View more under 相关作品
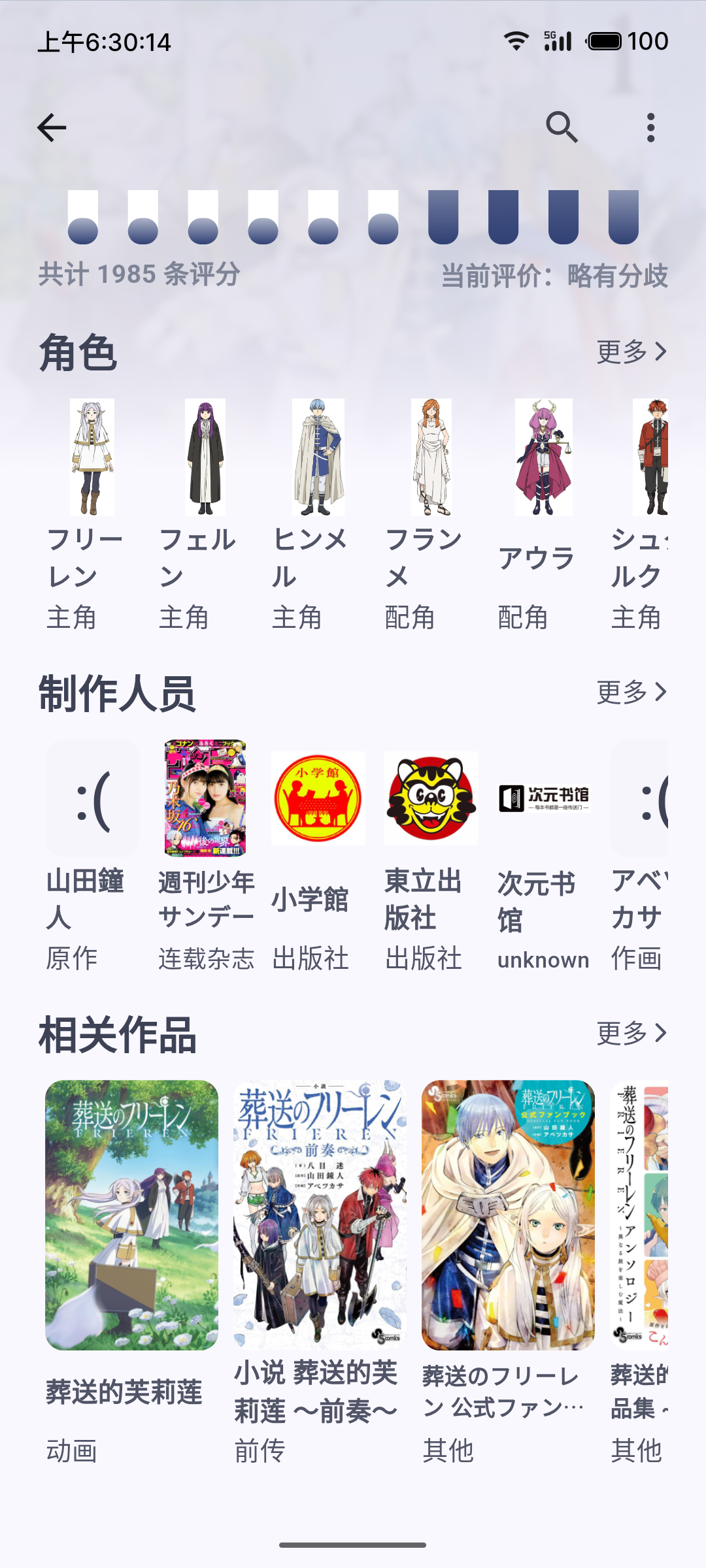706x1568 pixels. coord(631,1033)
